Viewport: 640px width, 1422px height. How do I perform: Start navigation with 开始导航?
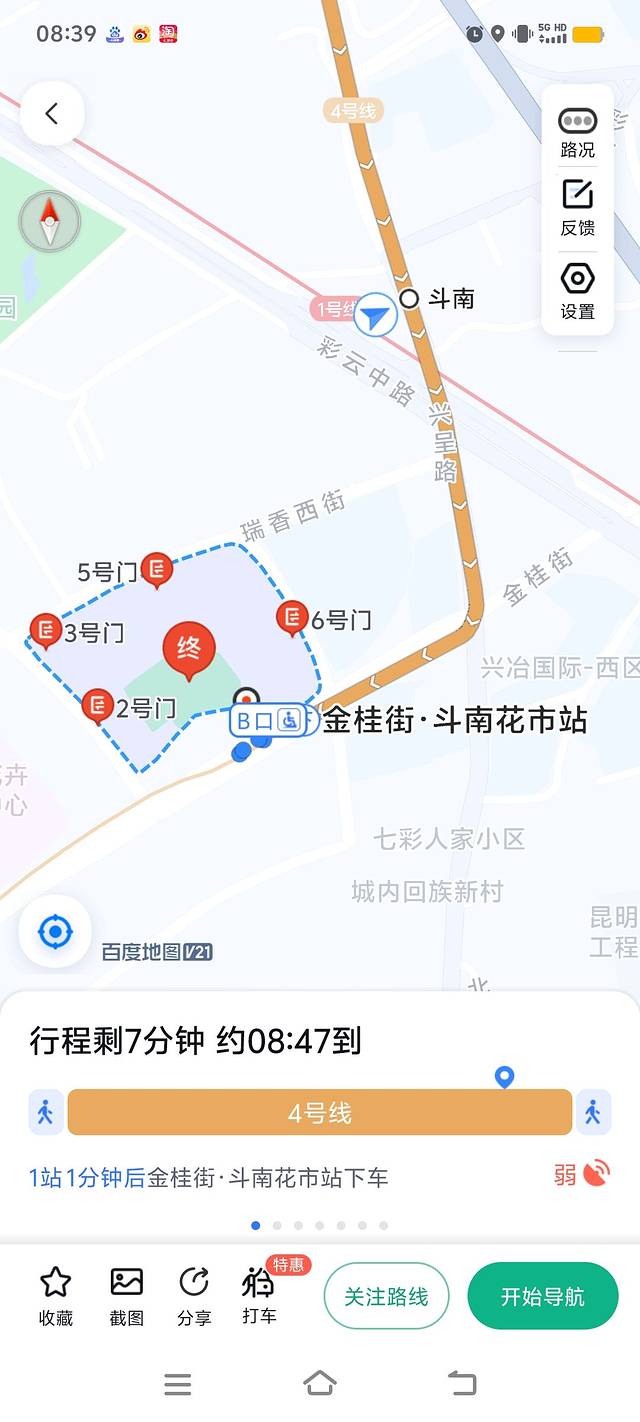click(542, 1297)
